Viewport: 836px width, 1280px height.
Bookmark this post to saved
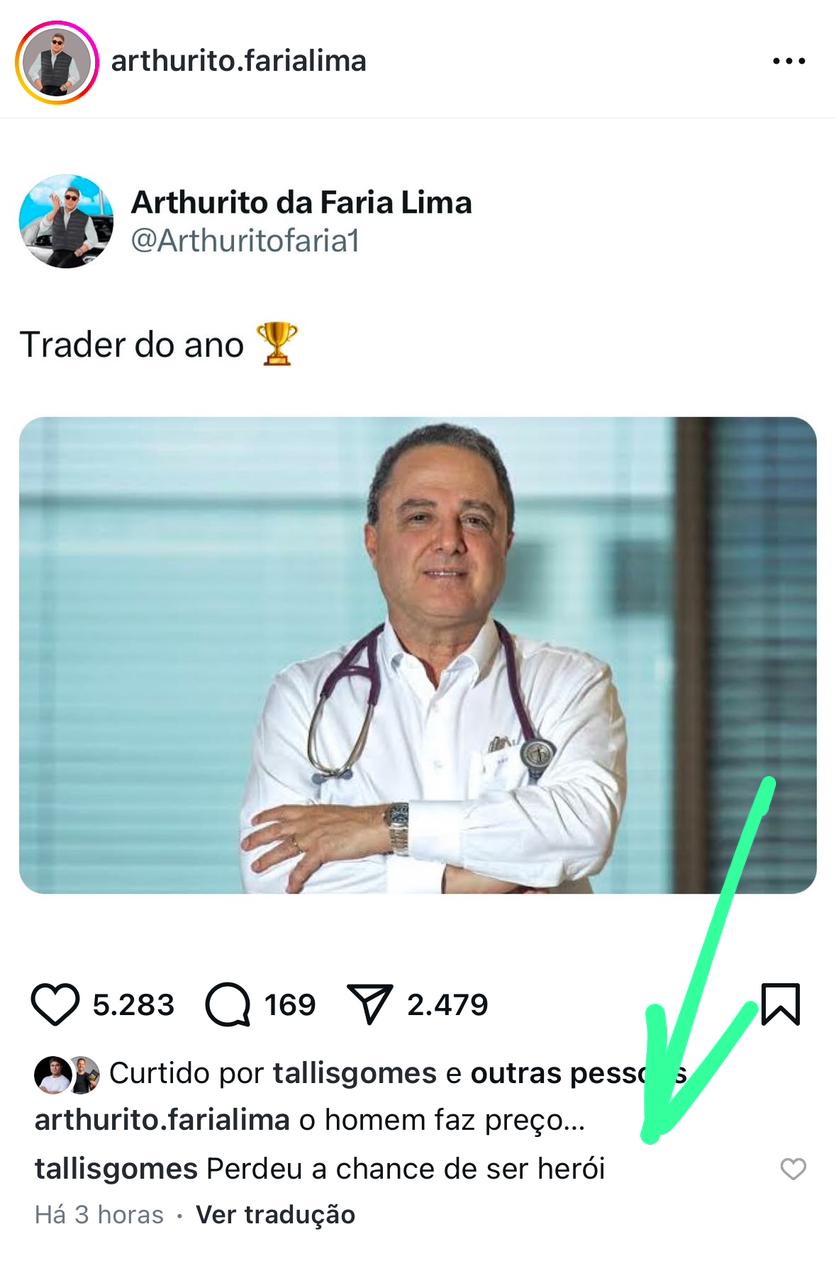(780, 1004)
